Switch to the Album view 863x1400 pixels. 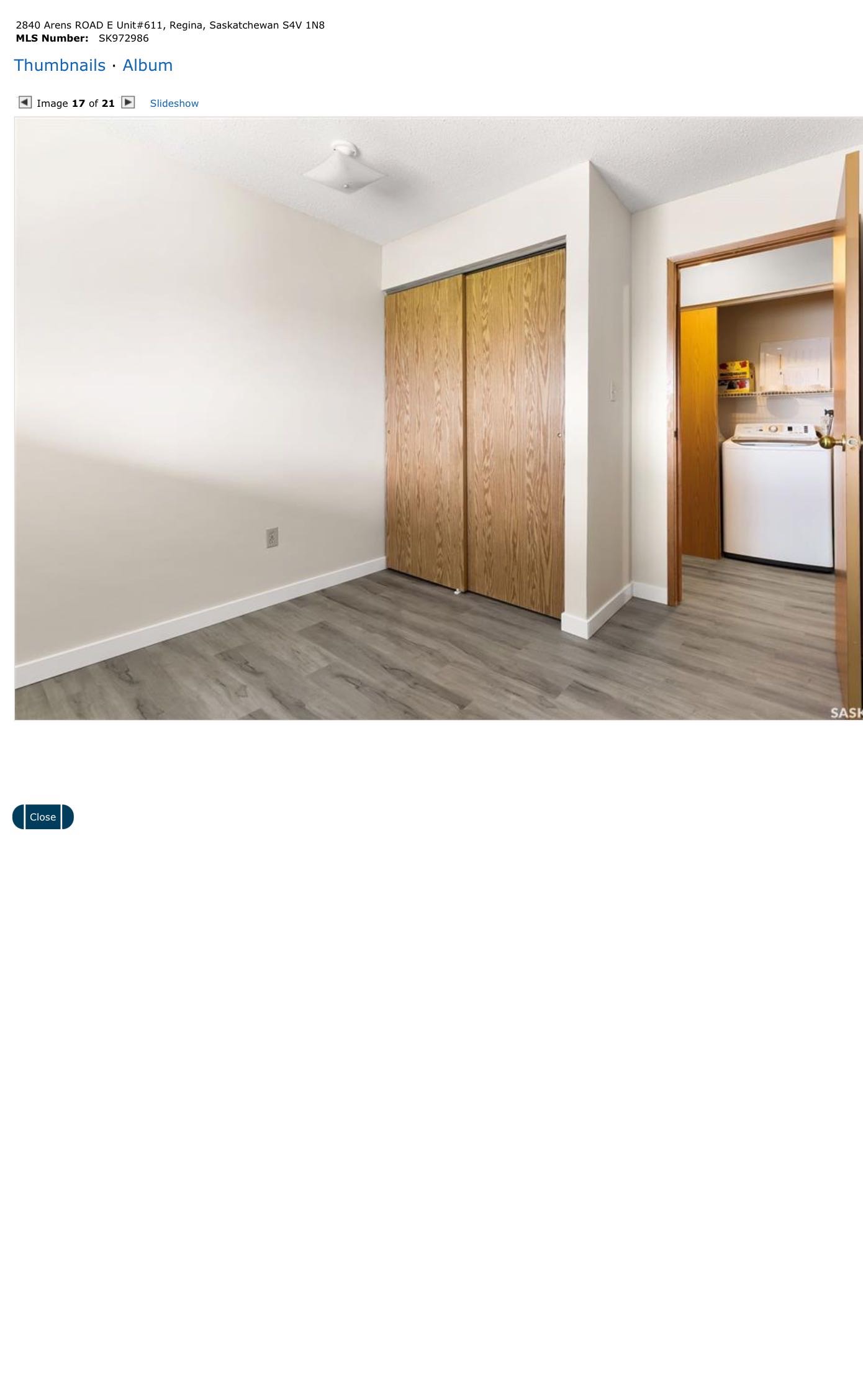(147, 65)
